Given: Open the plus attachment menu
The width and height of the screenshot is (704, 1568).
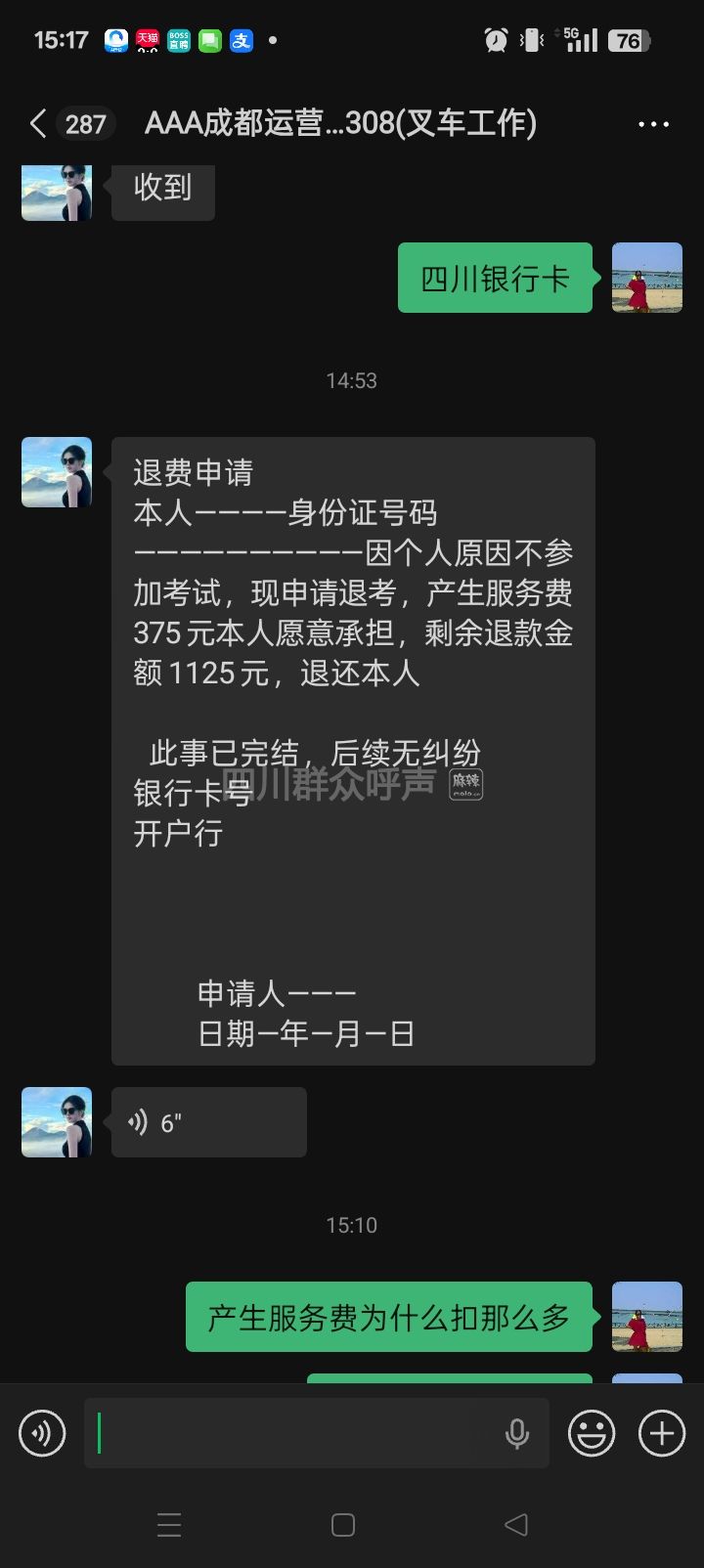Looking at the screenshot, I should [x=662, y=1433].
